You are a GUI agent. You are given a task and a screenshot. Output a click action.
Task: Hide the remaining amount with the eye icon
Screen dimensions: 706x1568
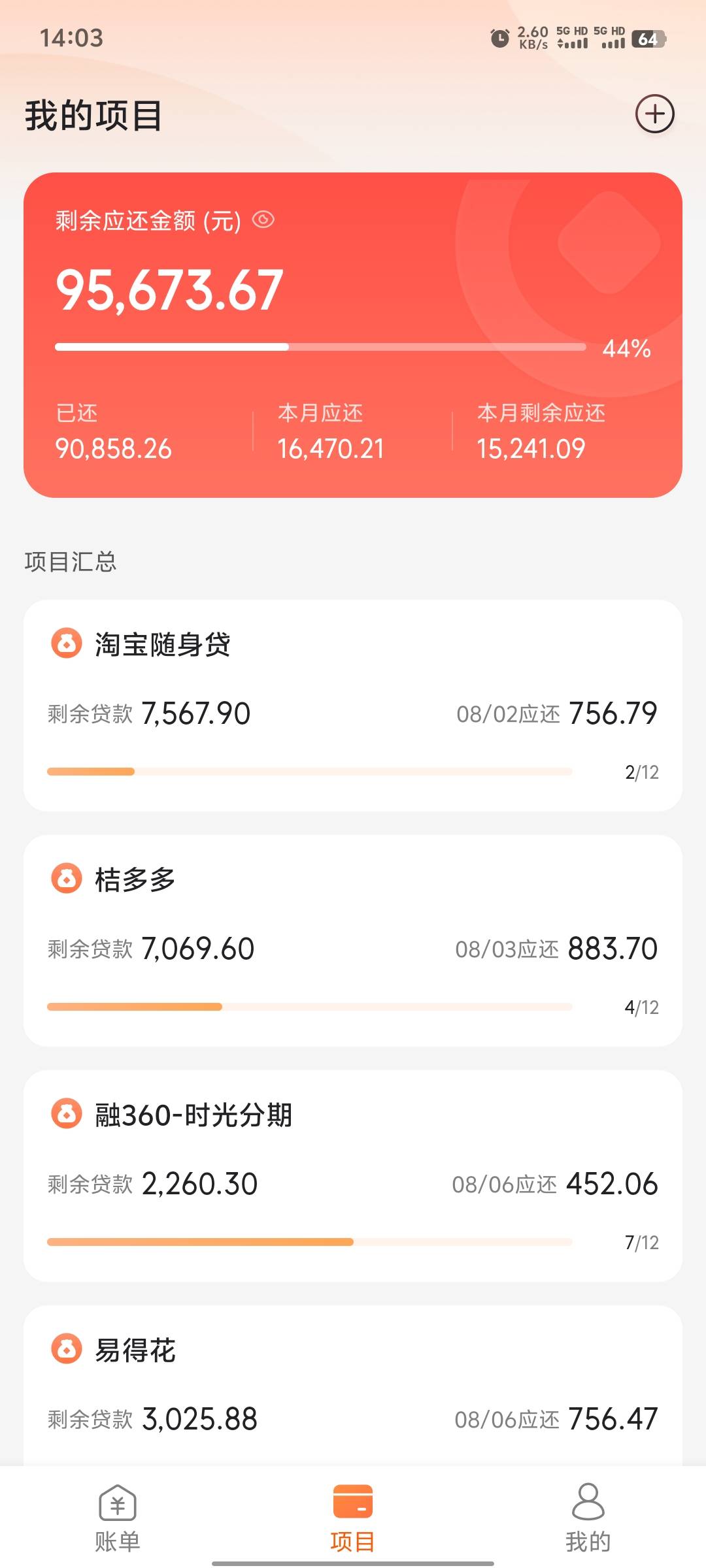(x=263, y=220)
